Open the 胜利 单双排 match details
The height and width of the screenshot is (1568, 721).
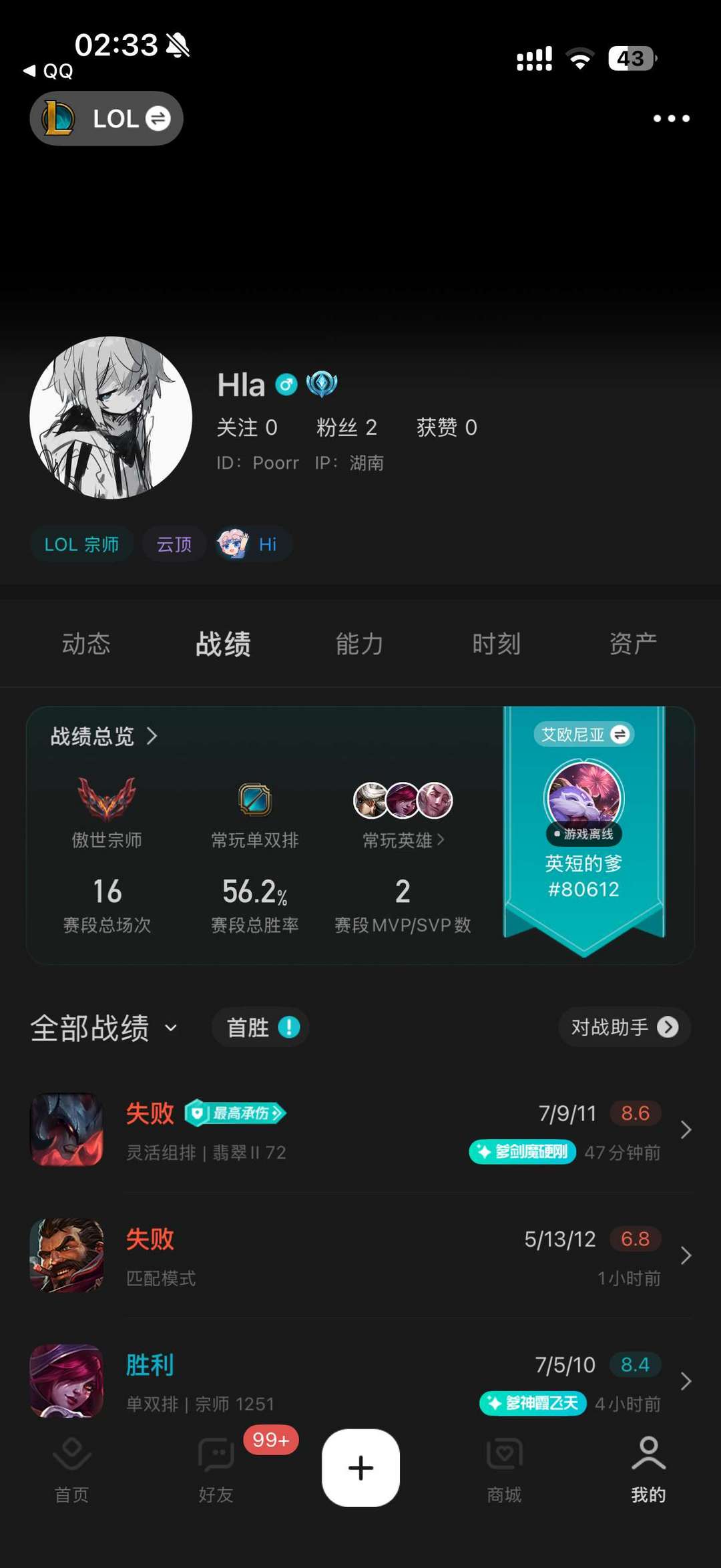(x=360, y=1382)
